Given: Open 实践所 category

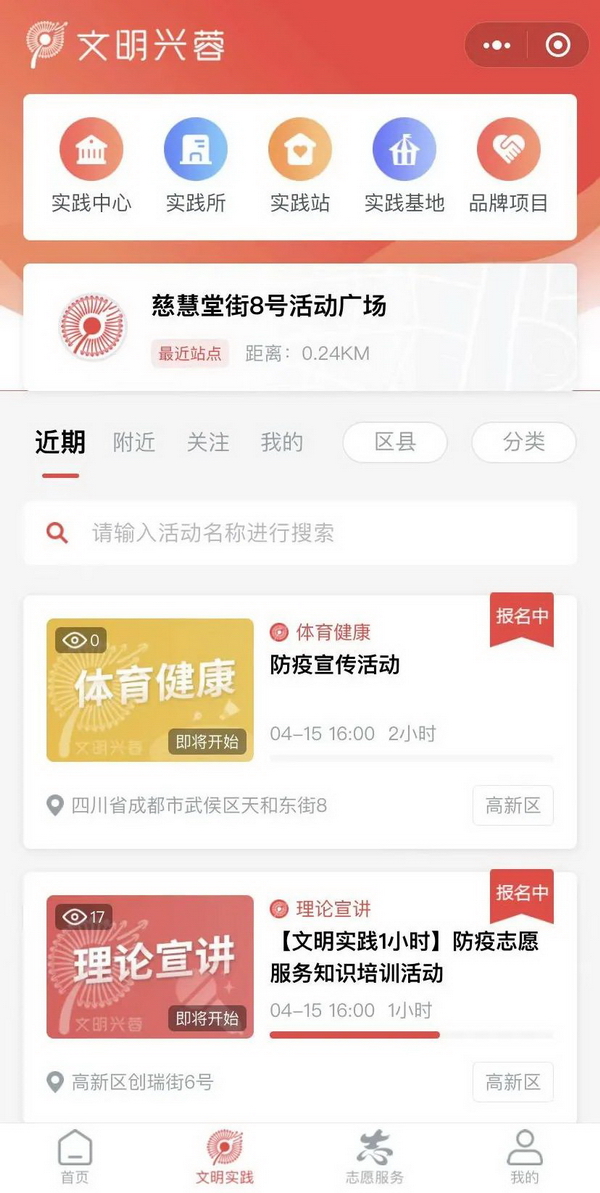Looking at the screenshot, I should [196, 166].
